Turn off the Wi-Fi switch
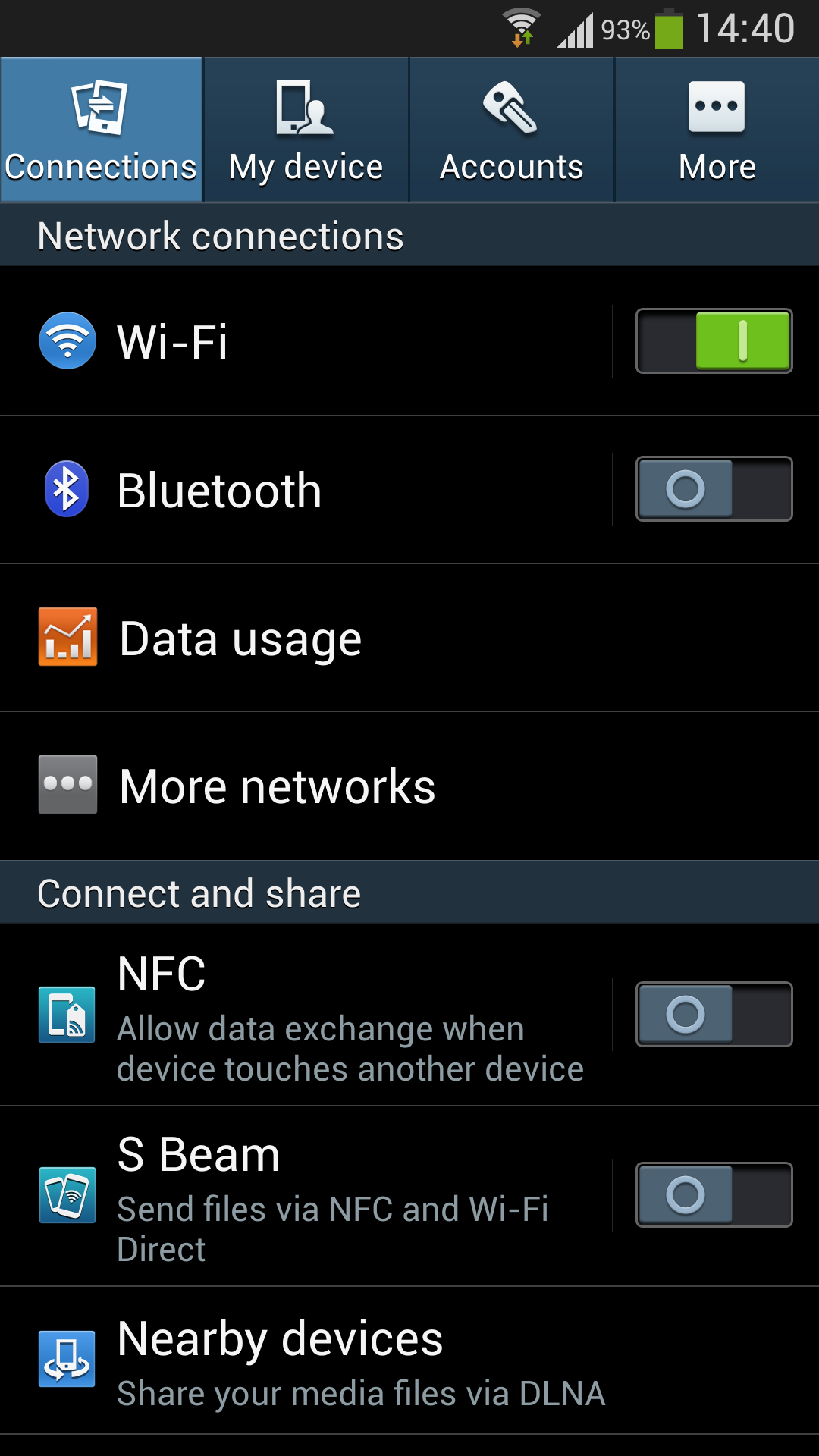This screenshot has width=819, height=1456. point(714,341)
